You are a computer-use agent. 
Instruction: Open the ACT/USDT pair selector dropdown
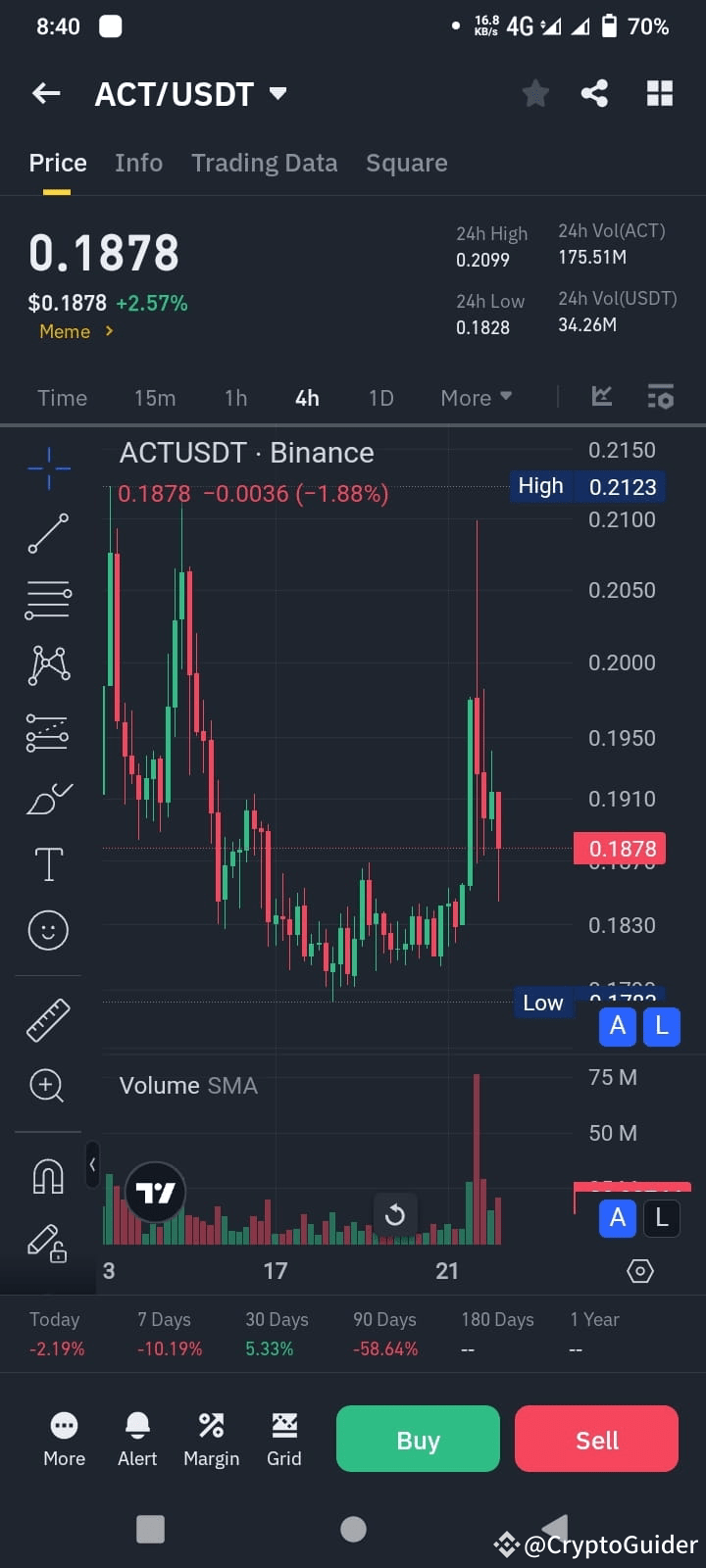pos(191,93)
